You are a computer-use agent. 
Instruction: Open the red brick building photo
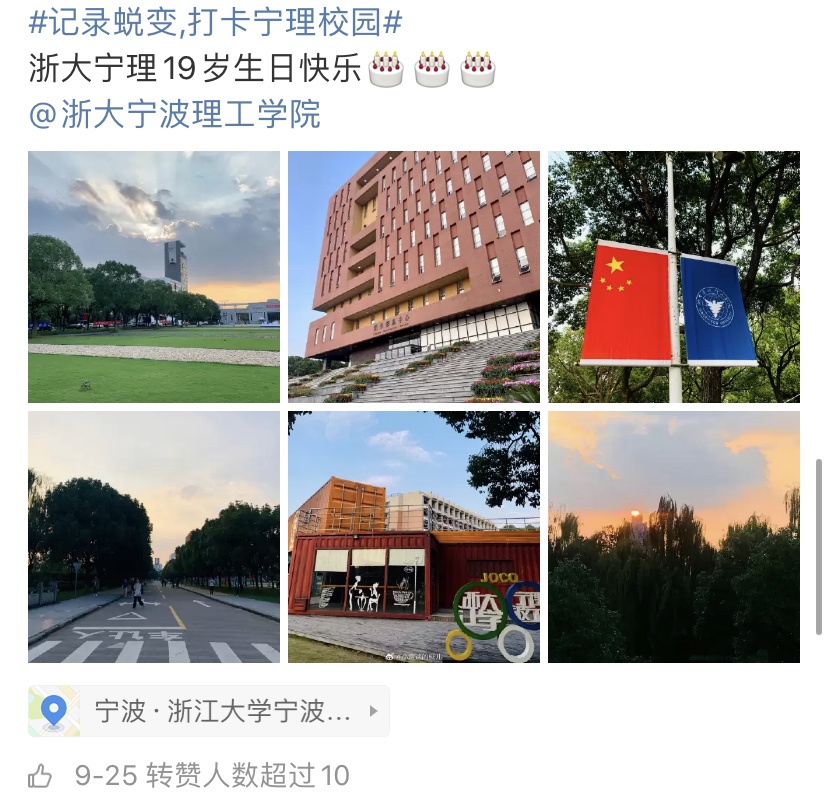(x=414, y=277)
